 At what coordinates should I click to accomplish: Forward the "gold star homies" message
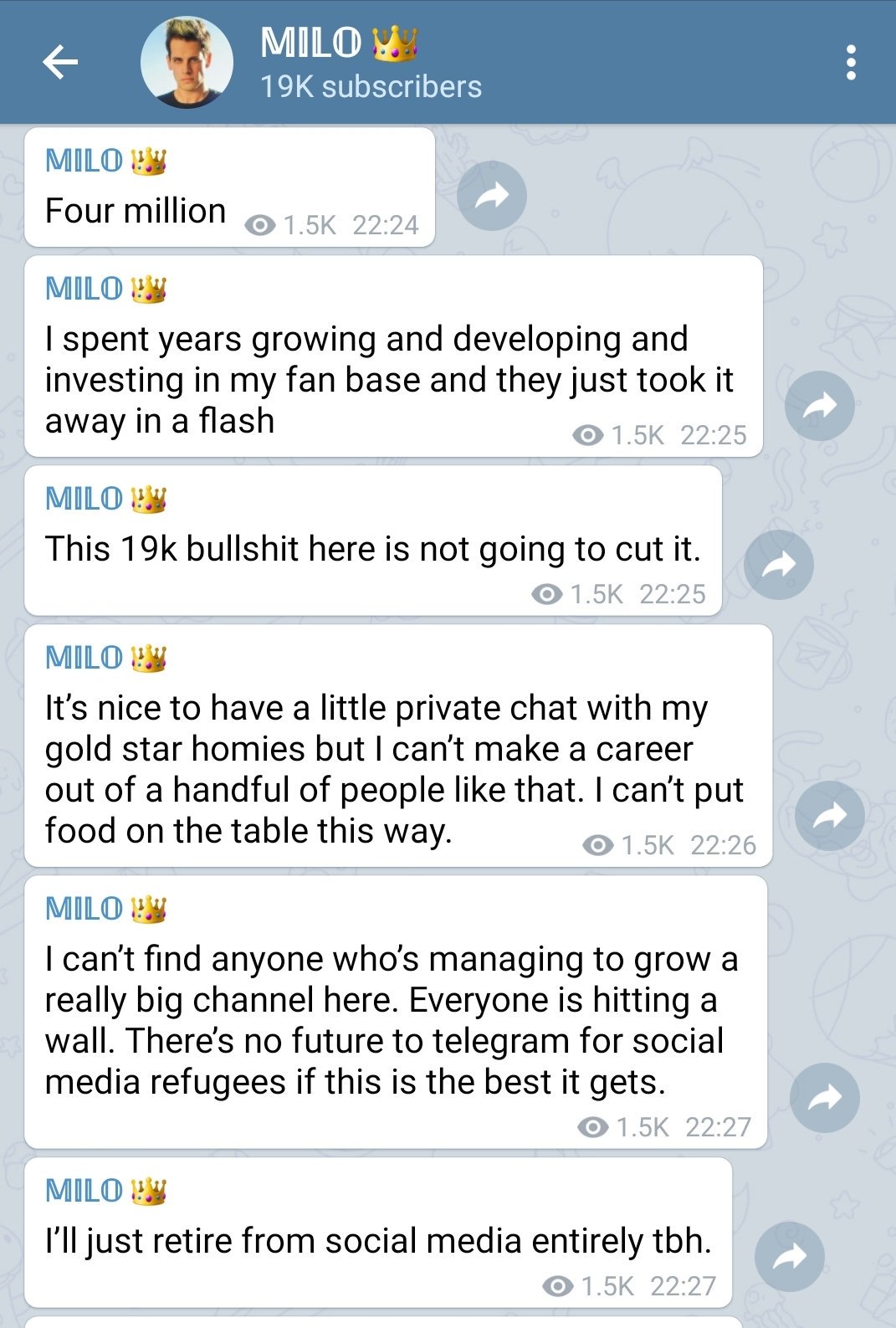pyautogui.click(x=829, y=816)
